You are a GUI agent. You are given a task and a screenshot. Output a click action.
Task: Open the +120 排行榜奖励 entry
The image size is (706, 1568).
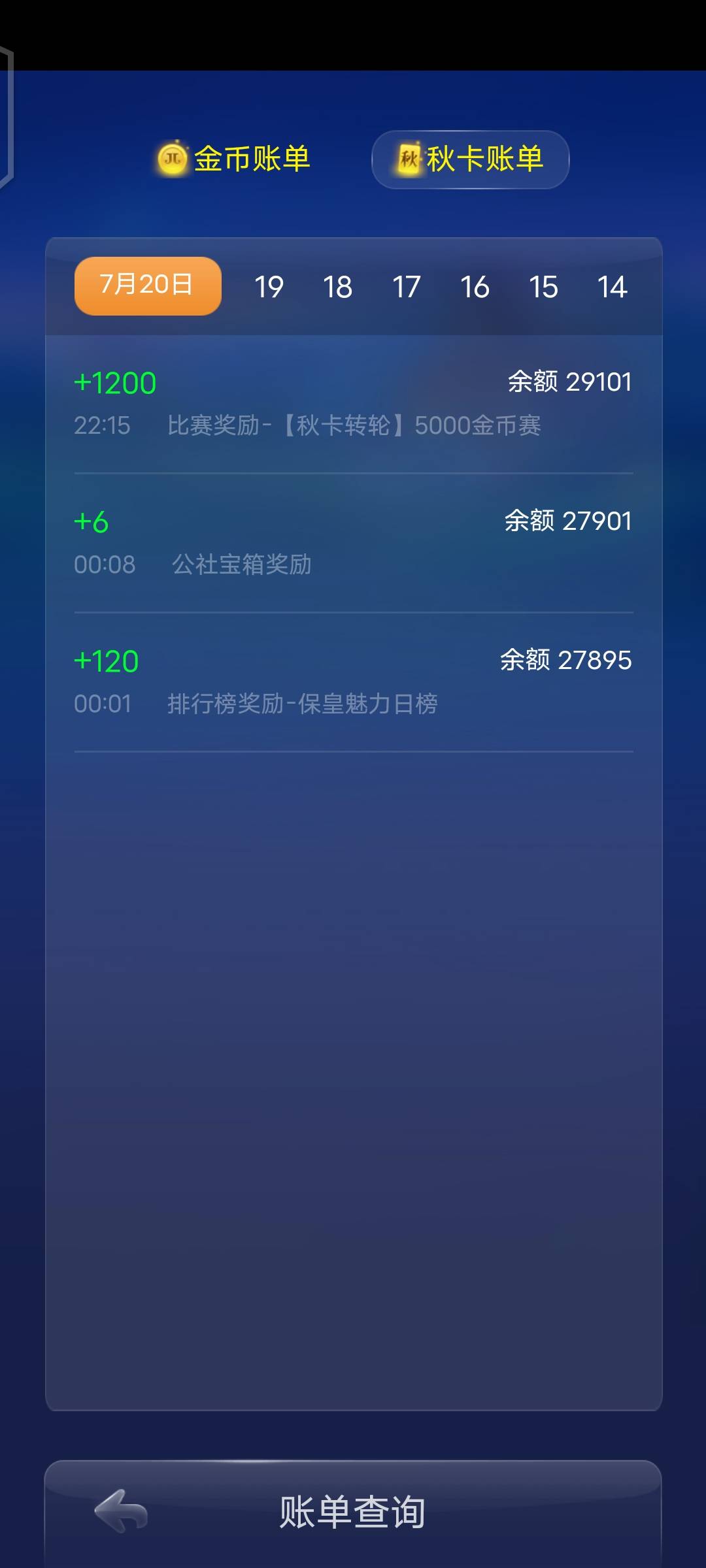[x=353, y=681]
